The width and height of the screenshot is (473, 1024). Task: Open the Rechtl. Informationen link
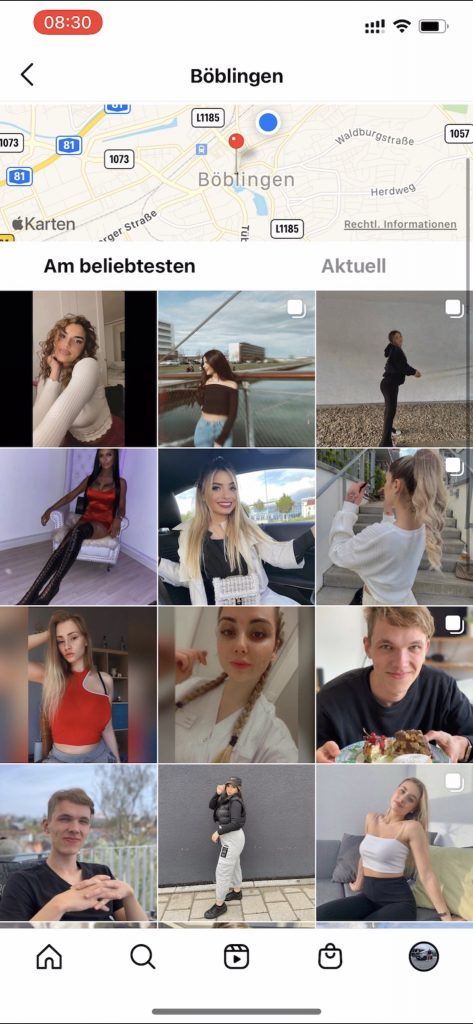point(400,224)
